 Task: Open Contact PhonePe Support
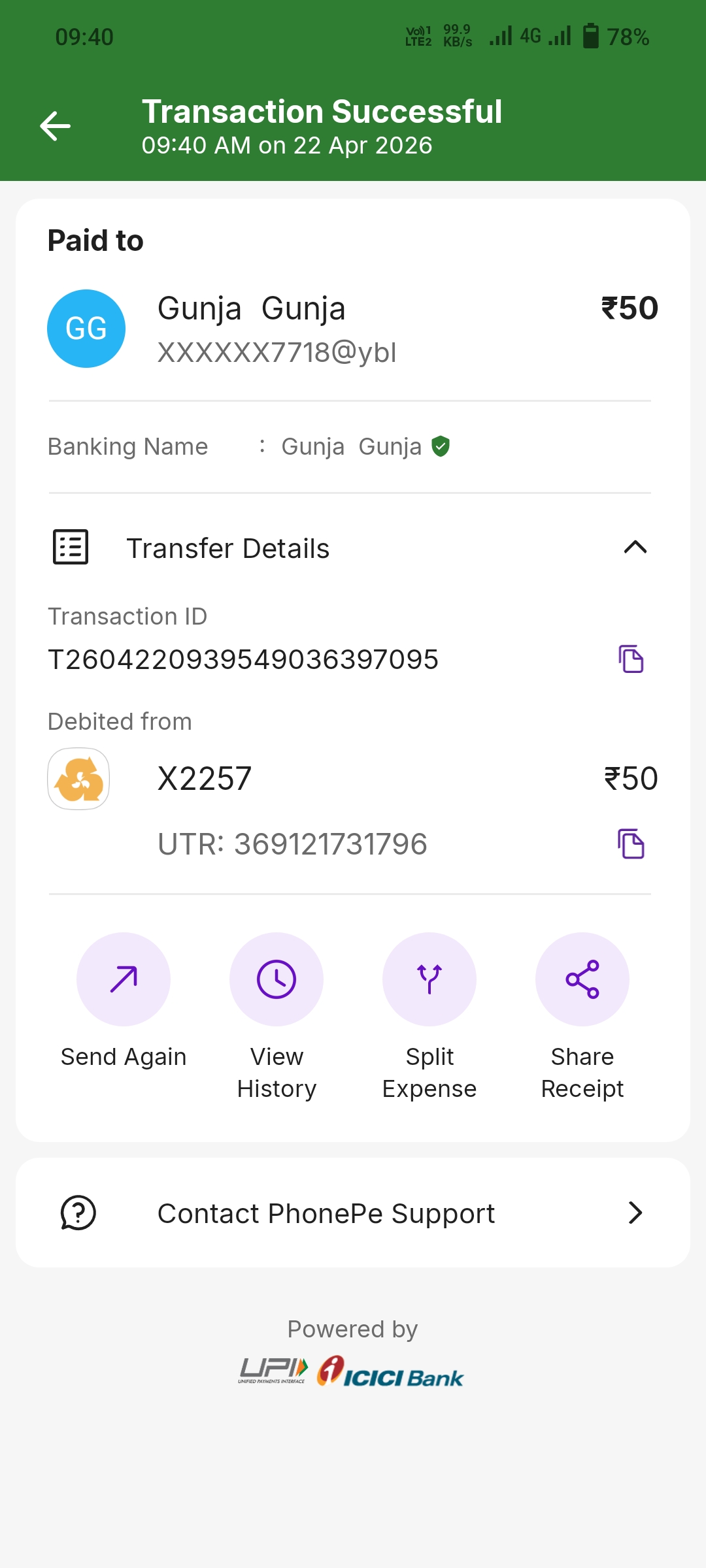(353, 1213)
